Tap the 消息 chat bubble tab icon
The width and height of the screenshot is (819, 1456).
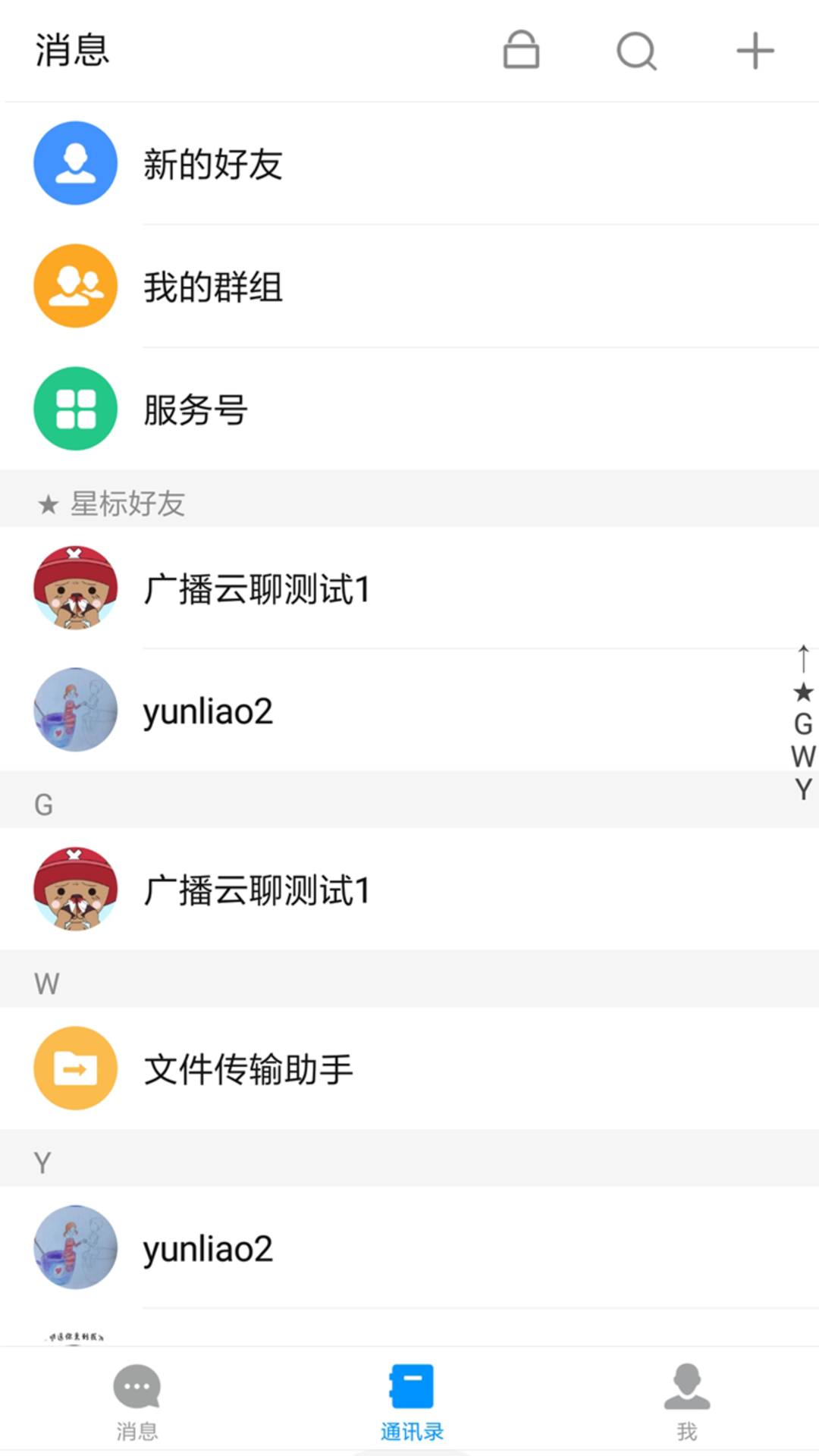click(x=136, y=1386)
